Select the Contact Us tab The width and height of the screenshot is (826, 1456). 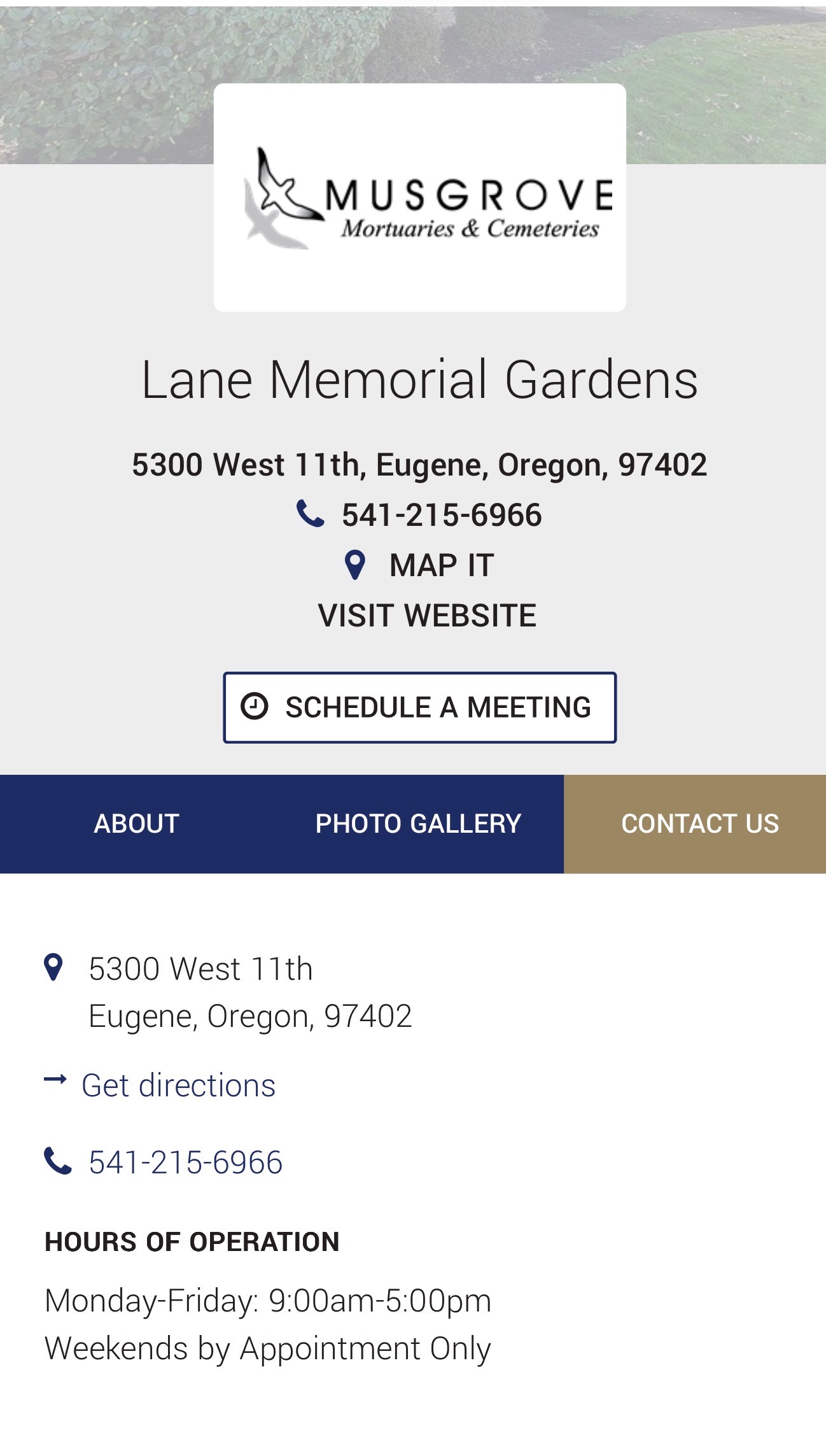click(x=699, y=824)
